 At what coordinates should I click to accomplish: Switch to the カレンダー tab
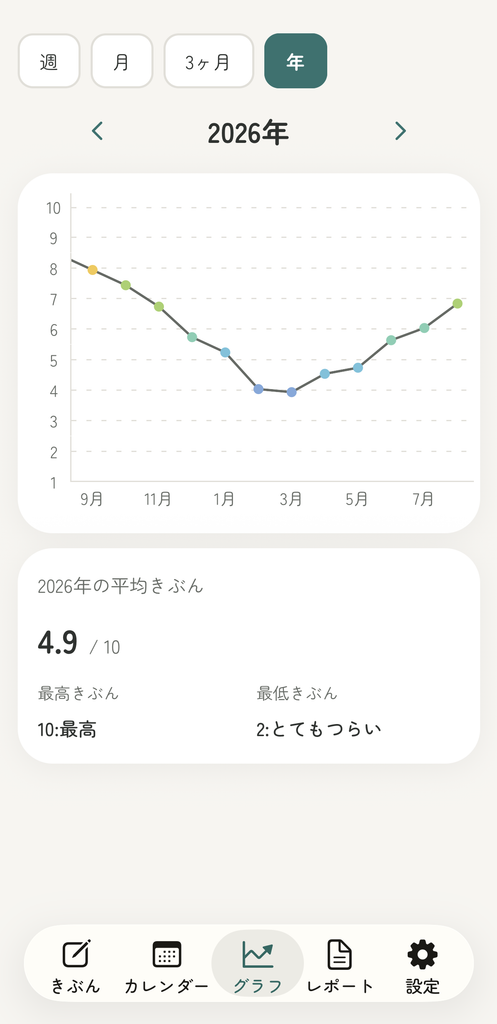point(167,967)
